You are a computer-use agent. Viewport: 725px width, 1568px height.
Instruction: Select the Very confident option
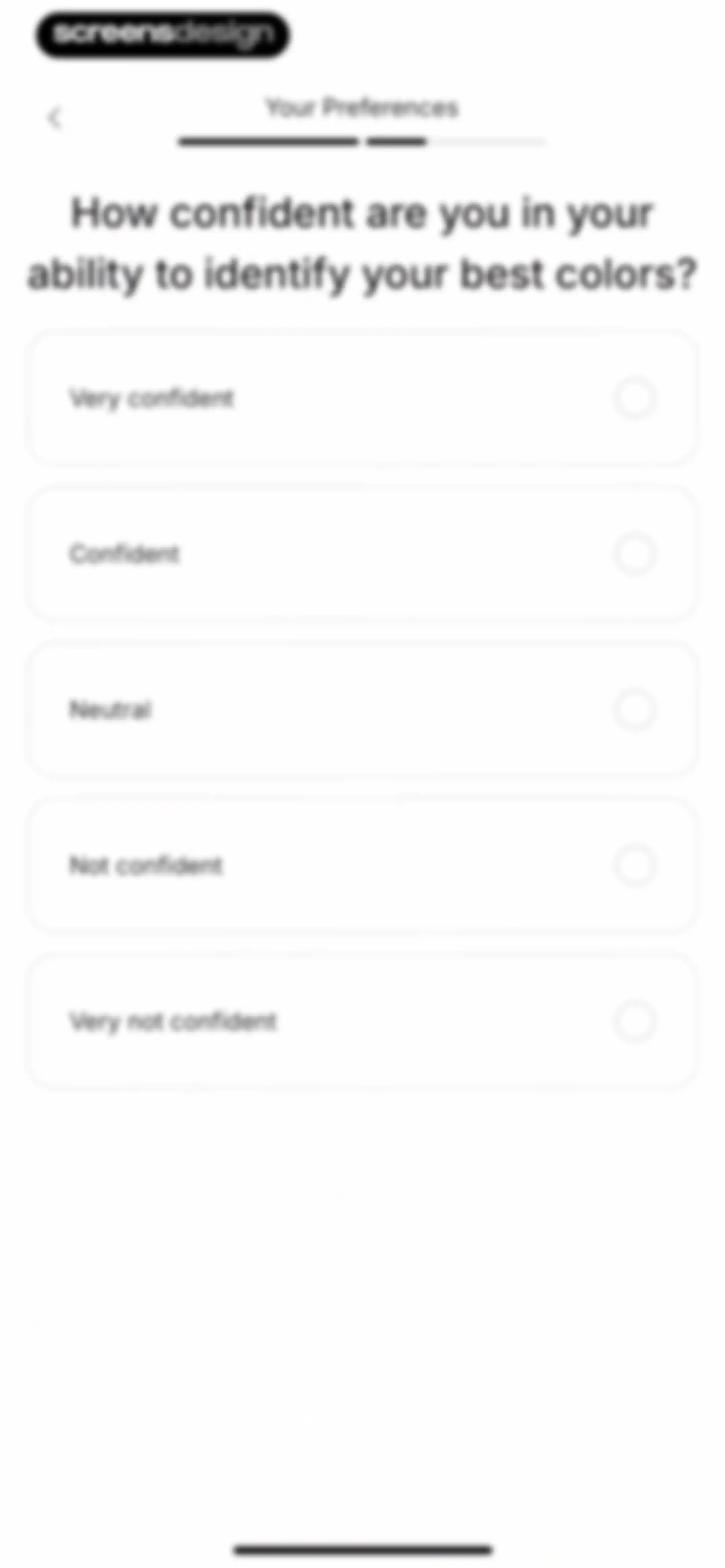(x=362, y=399)
